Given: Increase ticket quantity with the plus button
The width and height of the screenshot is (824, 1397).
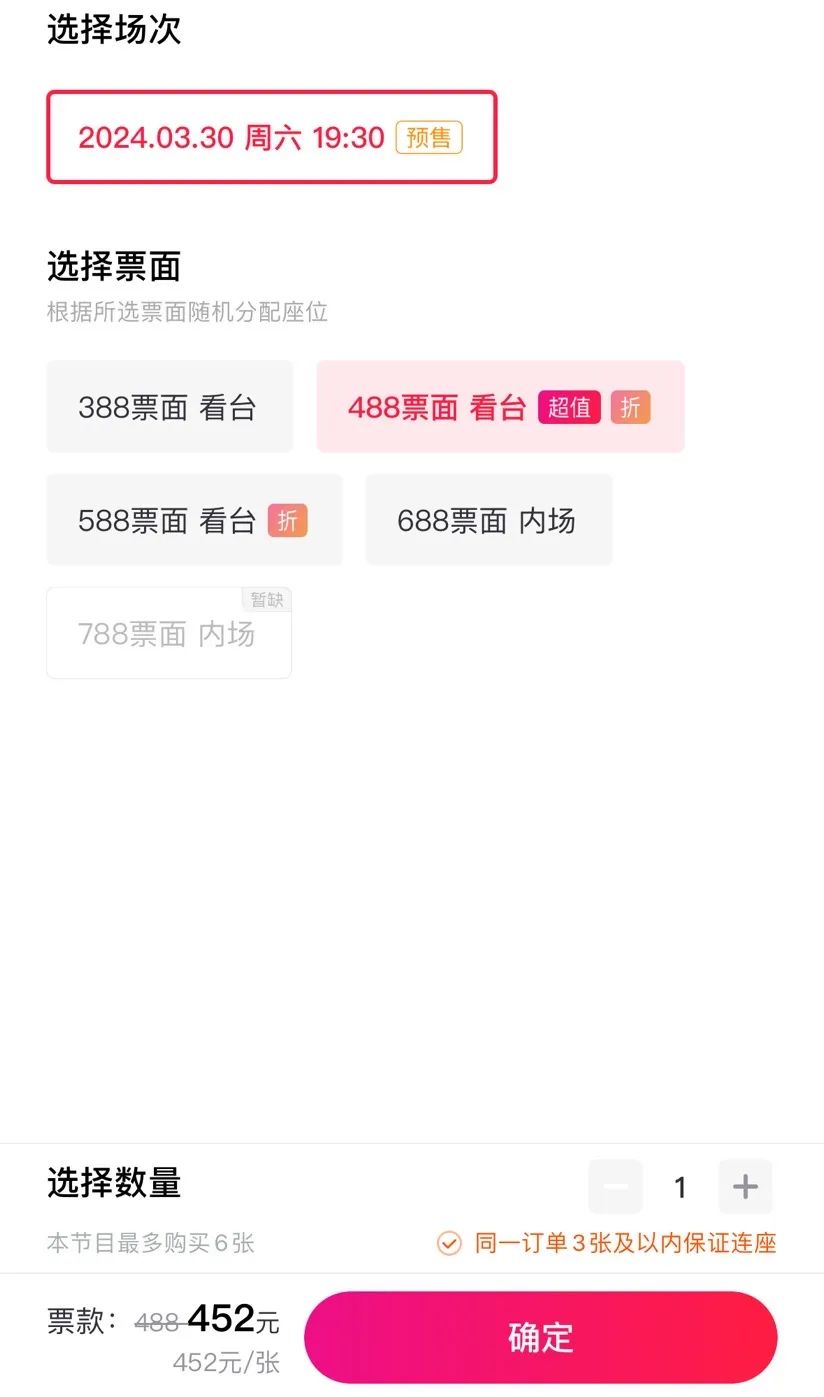Looking at the screenshot, I should pyautogui.click(x=745, y=1187).
